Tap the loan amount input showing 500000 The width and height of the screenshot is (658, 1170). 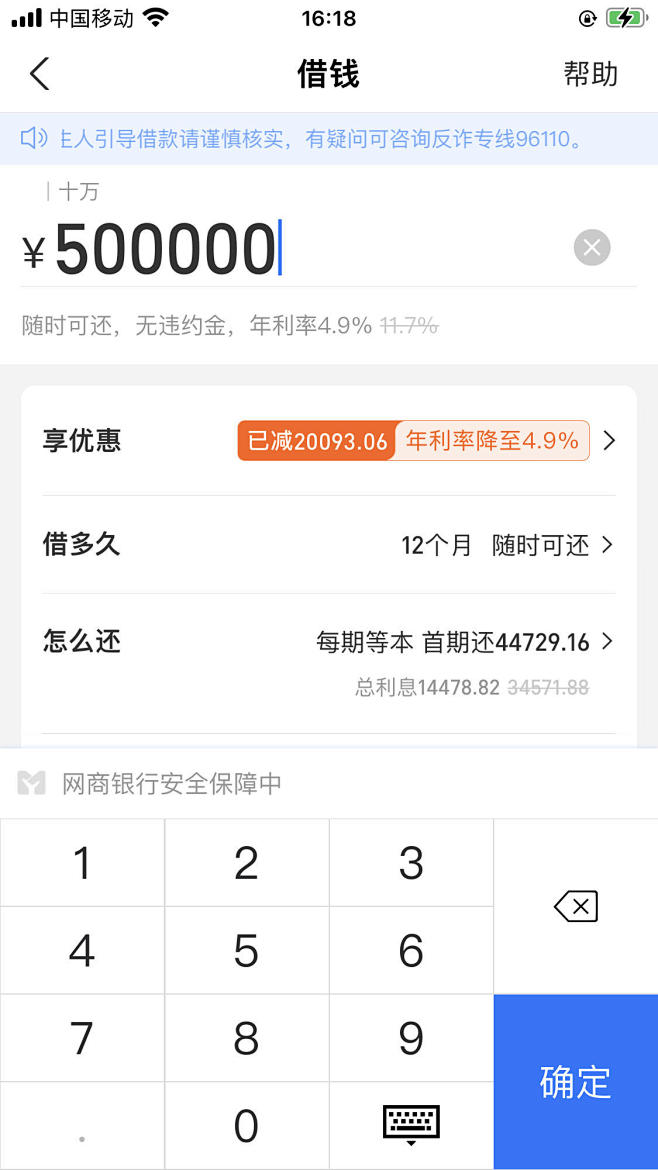point(165,248)
